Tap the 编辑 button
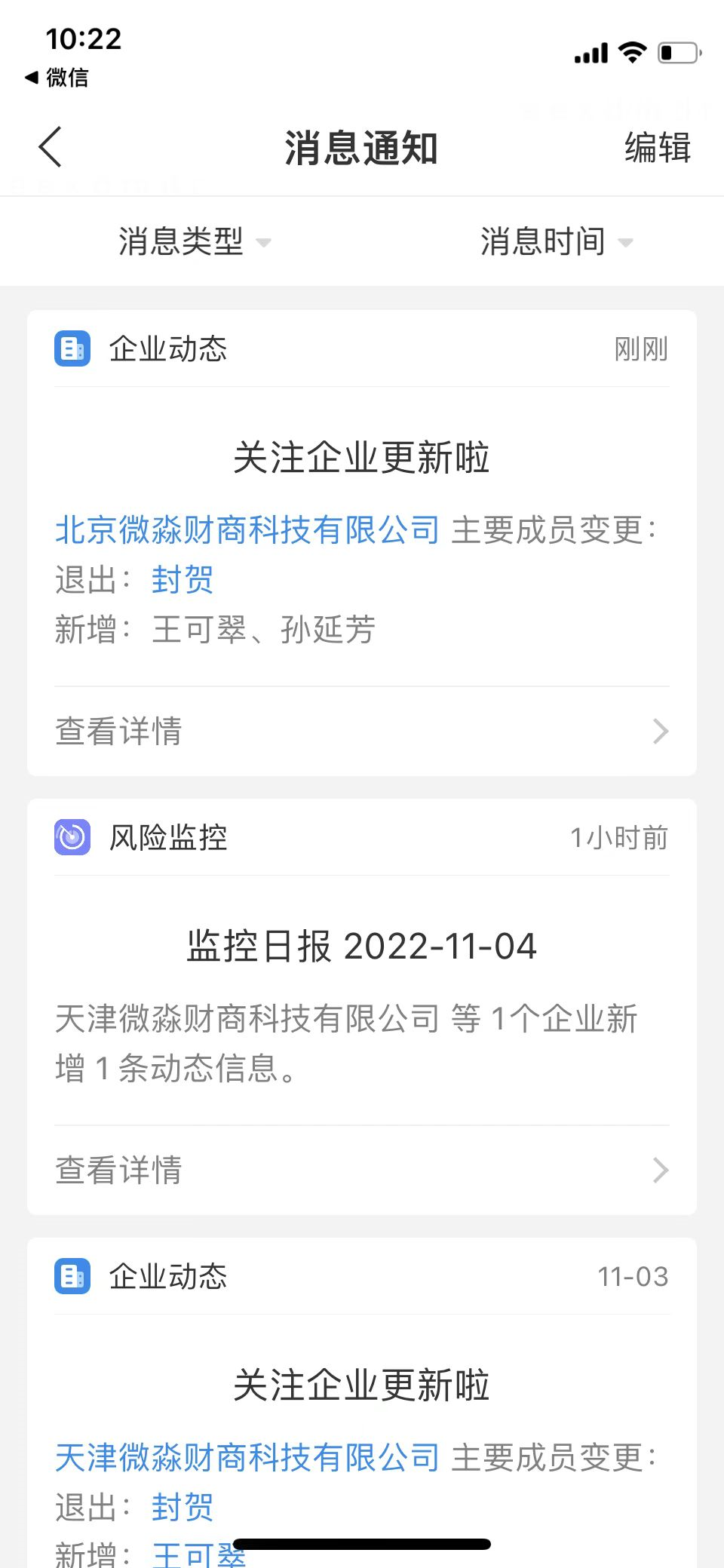724x1568 pixels. (657, 147)
